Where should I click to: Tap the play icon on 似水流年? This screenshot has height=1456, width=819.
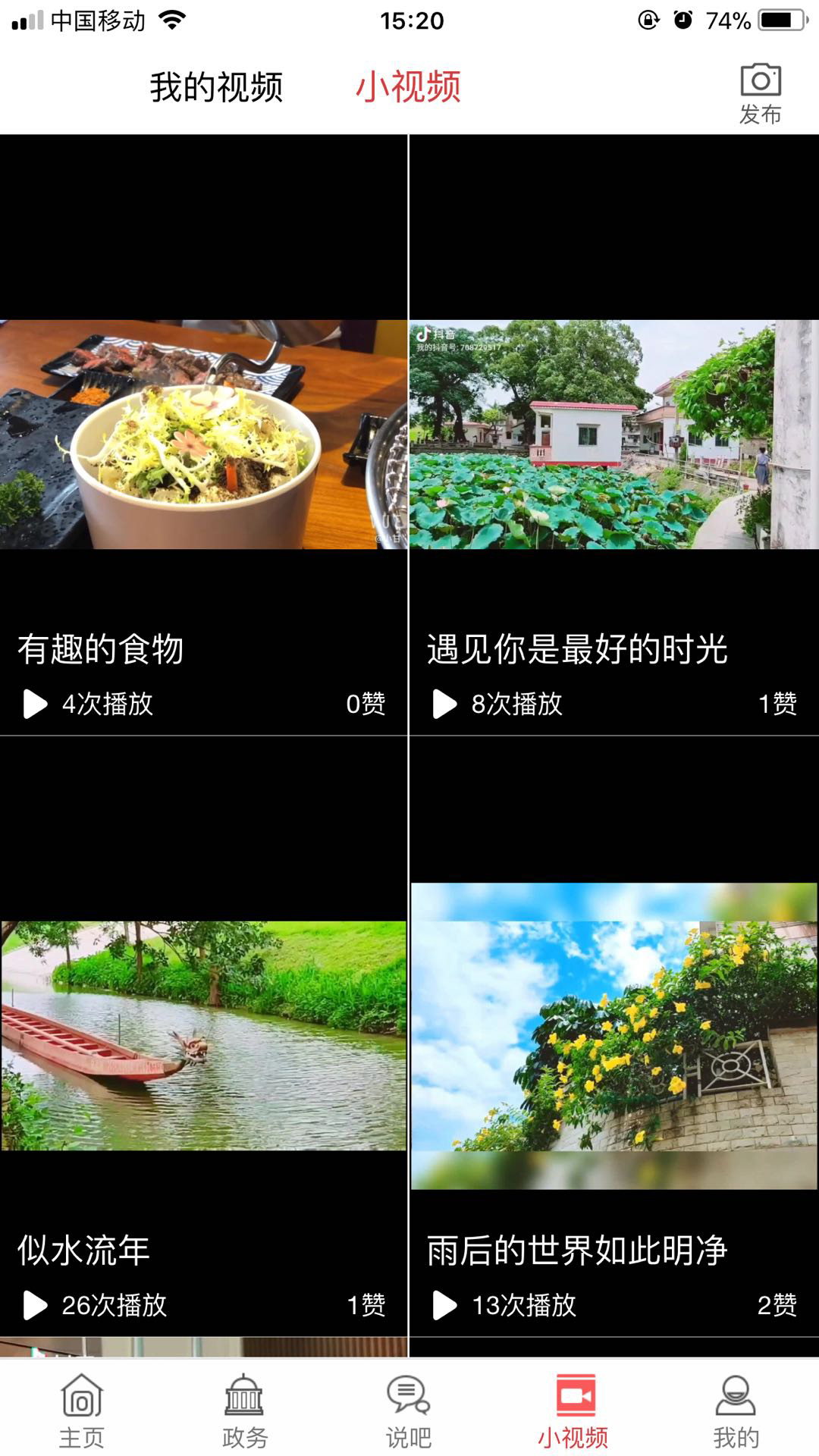pos(34,1304)
